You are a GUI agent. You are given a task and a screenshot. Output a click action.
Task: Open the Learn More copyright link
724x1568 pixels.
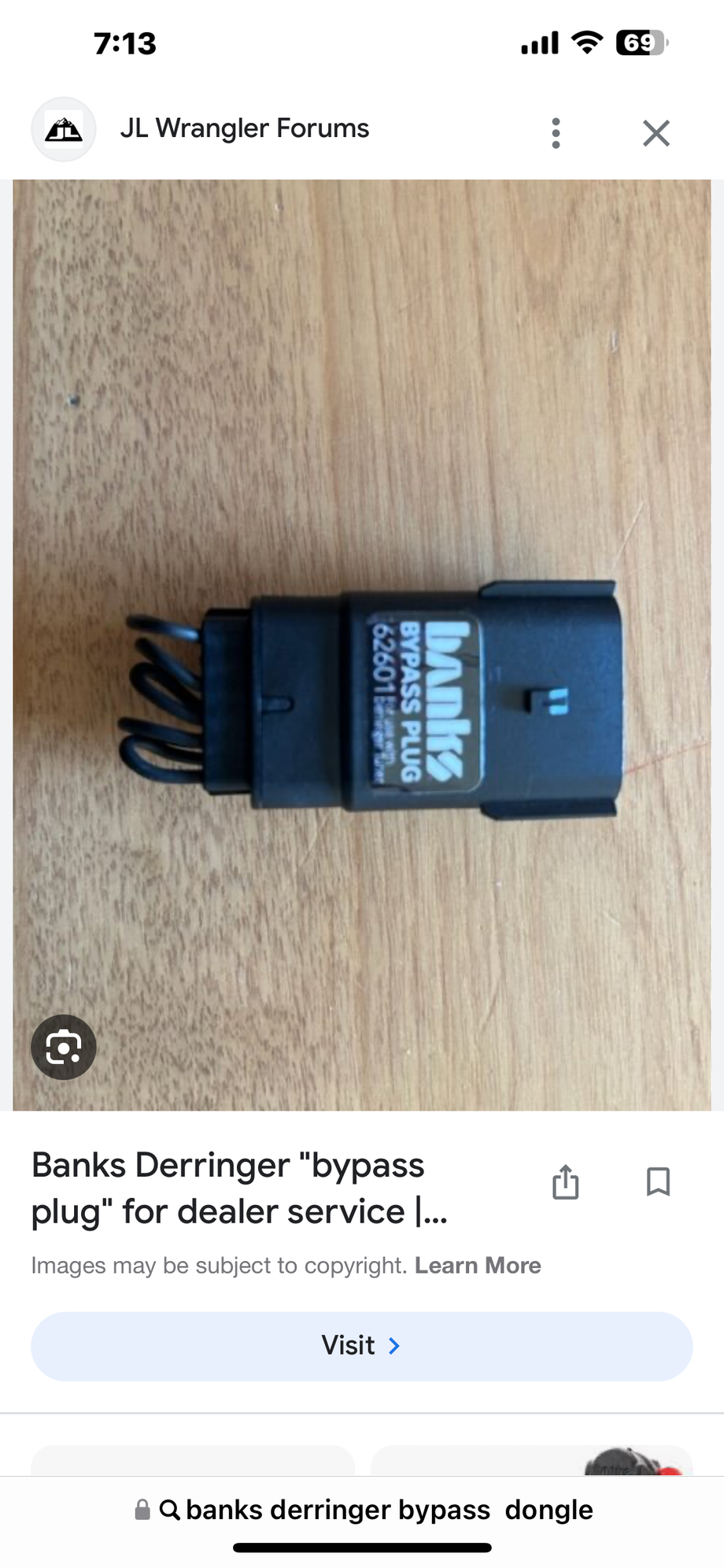click(x=478, y=1265)
